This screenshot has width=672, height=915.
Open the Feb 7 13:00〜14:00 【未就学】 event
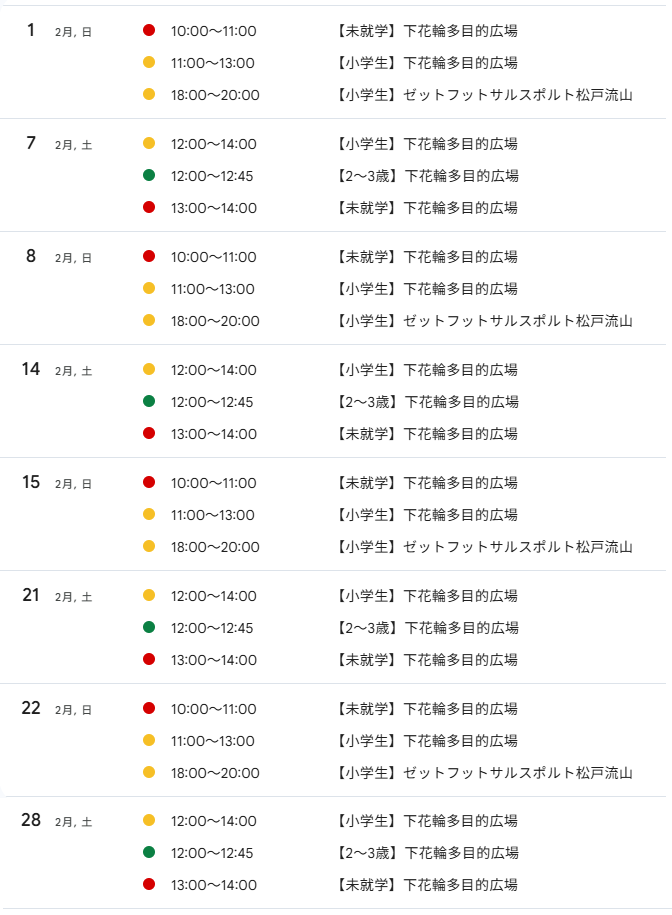[x=427, y=208]
